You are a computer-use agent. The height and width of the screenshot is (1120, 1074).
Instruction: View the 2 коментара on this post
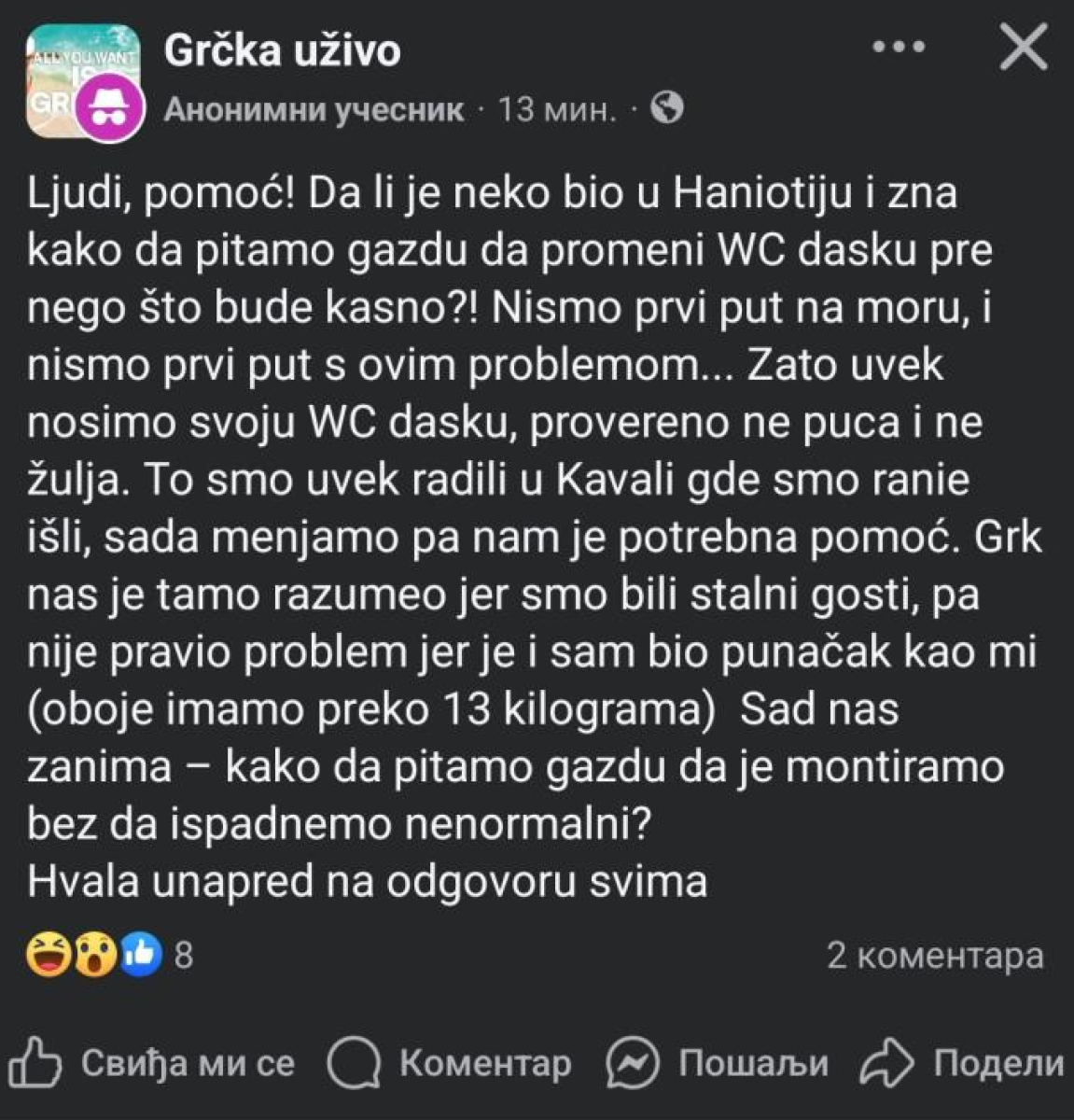(935, 955)
